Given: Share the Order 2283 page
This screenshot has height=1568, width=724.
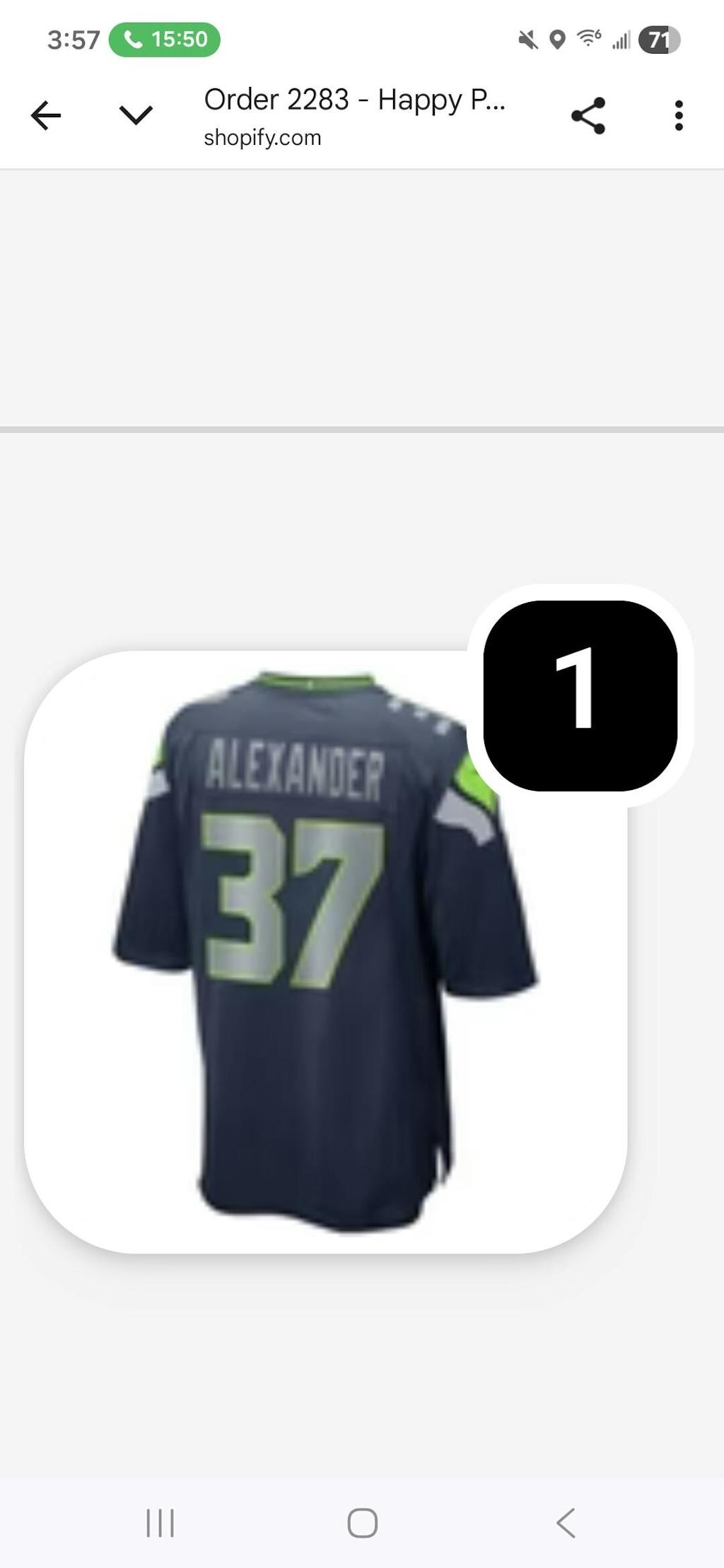Looking at the screenshot, I should pyautogui.click(x=588, y=116).
